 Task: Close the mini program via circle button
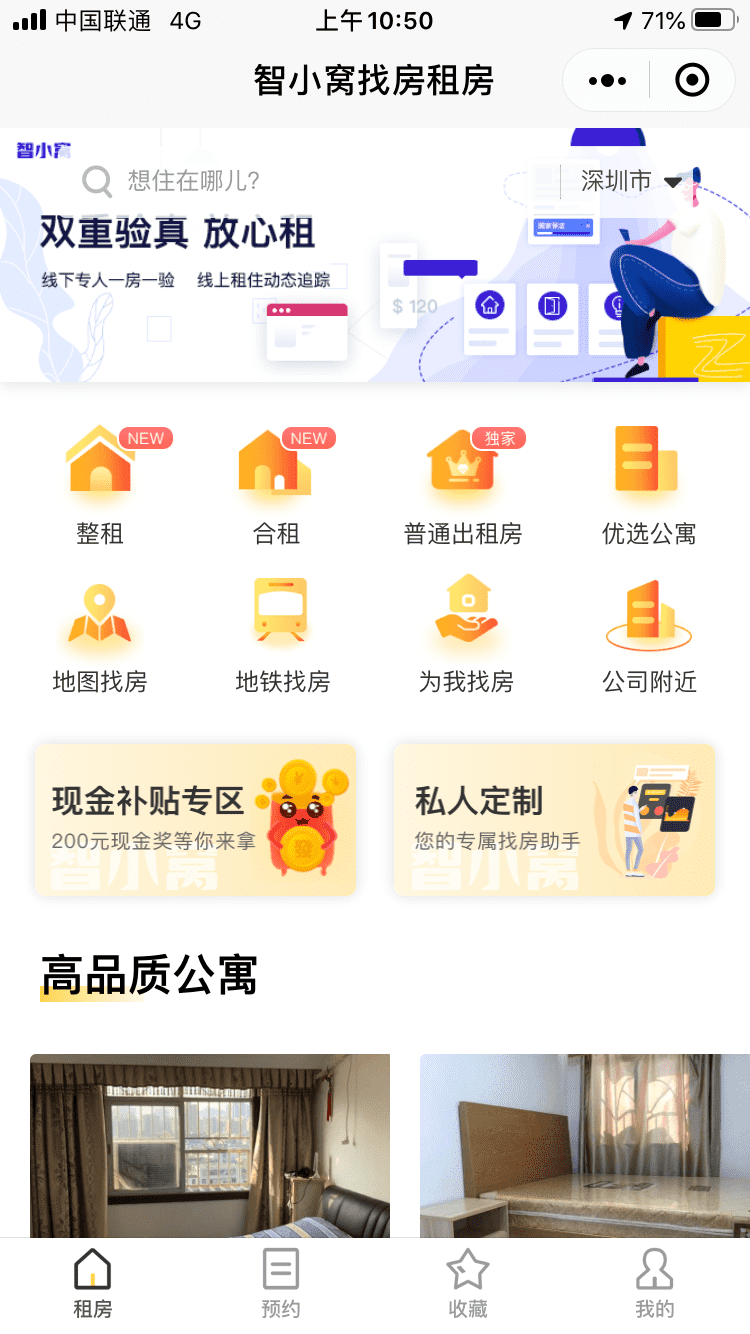click(692, 80)
